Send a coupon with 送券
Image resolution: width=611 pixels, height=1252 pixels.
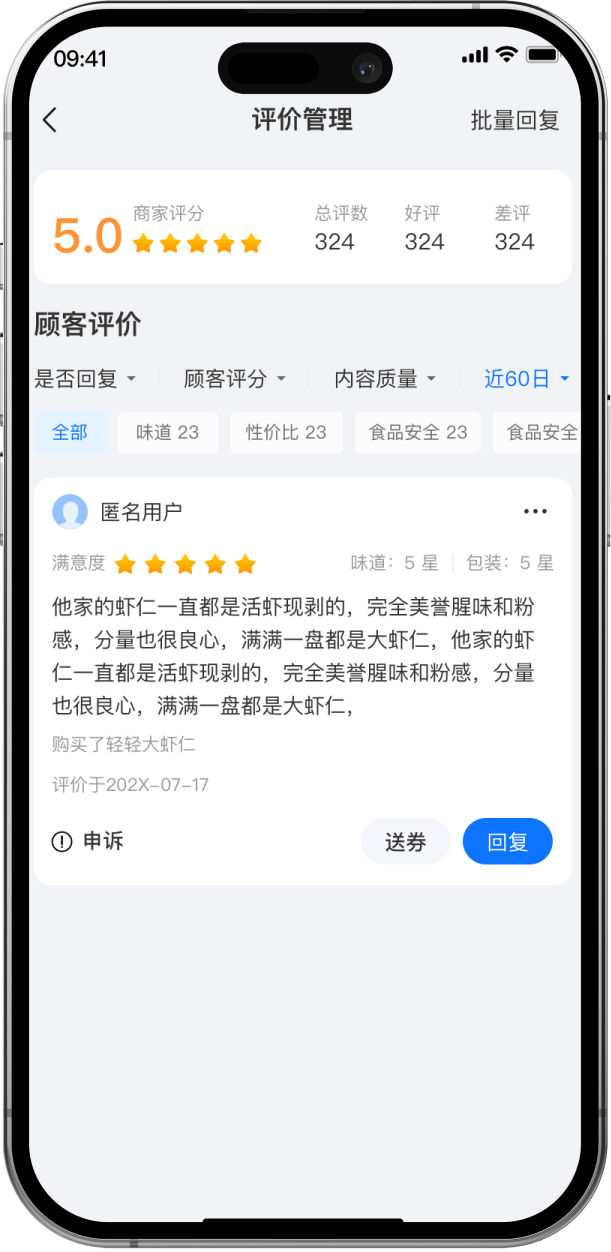405,842
